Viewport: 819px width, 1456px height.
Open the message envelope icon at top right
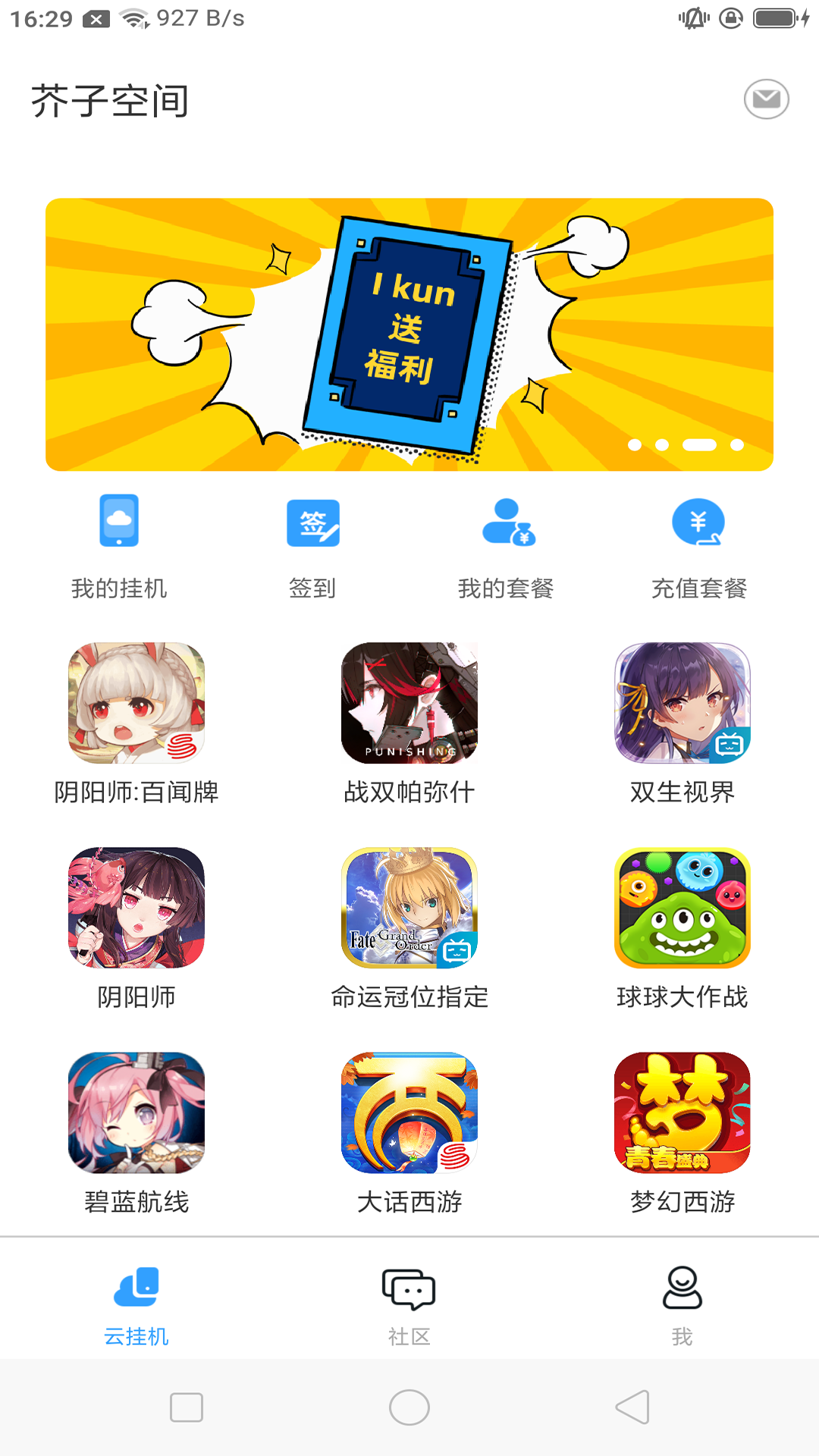tap(766, 99)
